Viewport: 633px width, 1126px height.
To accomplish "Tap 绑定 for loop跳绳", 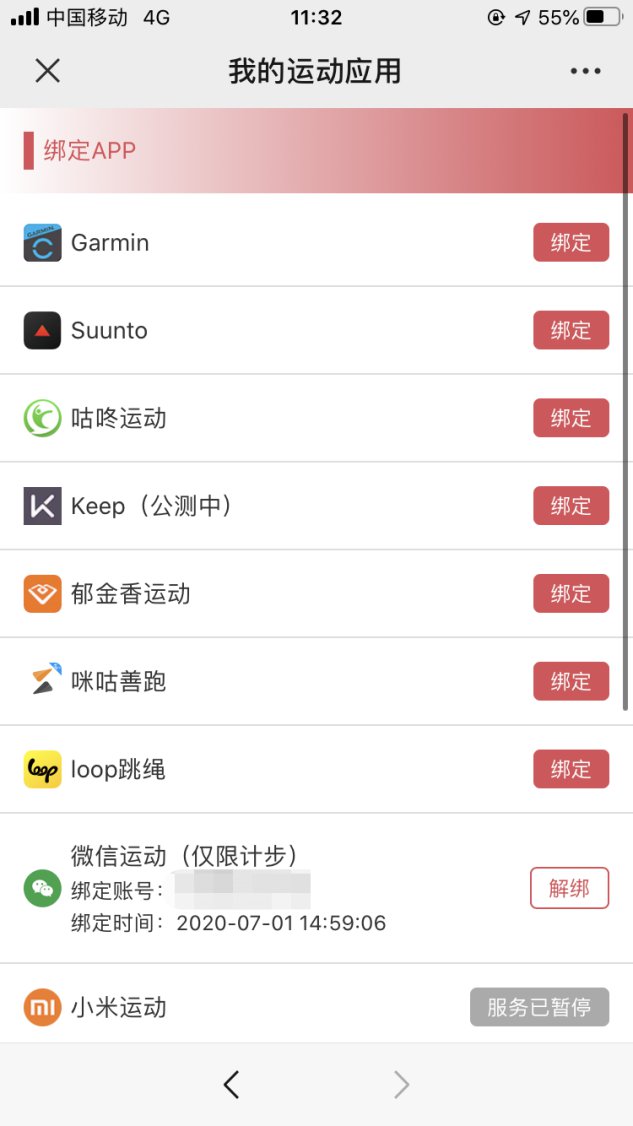I will (x=570, y=769).
